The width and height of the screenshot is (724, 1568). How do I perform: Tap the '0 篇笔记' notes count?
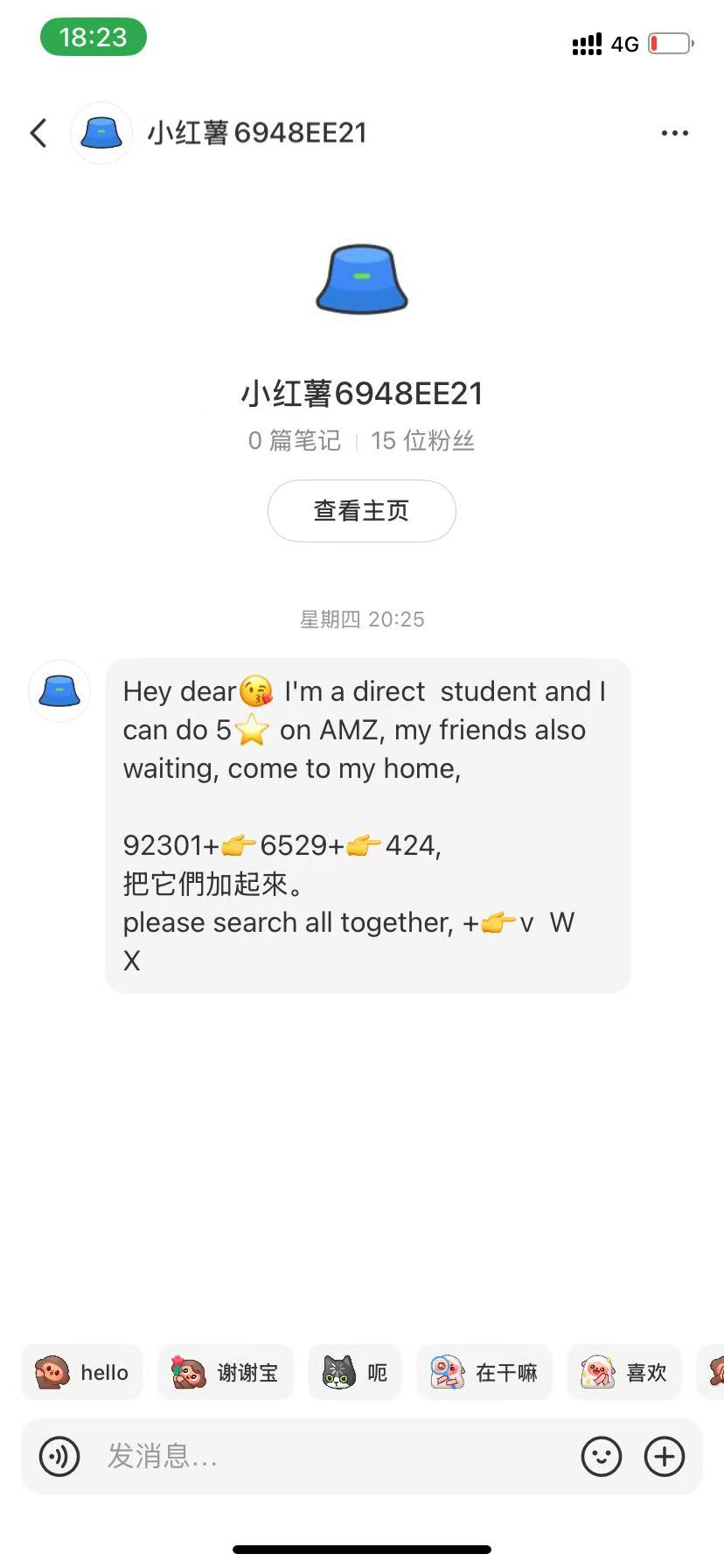(295, 441)
